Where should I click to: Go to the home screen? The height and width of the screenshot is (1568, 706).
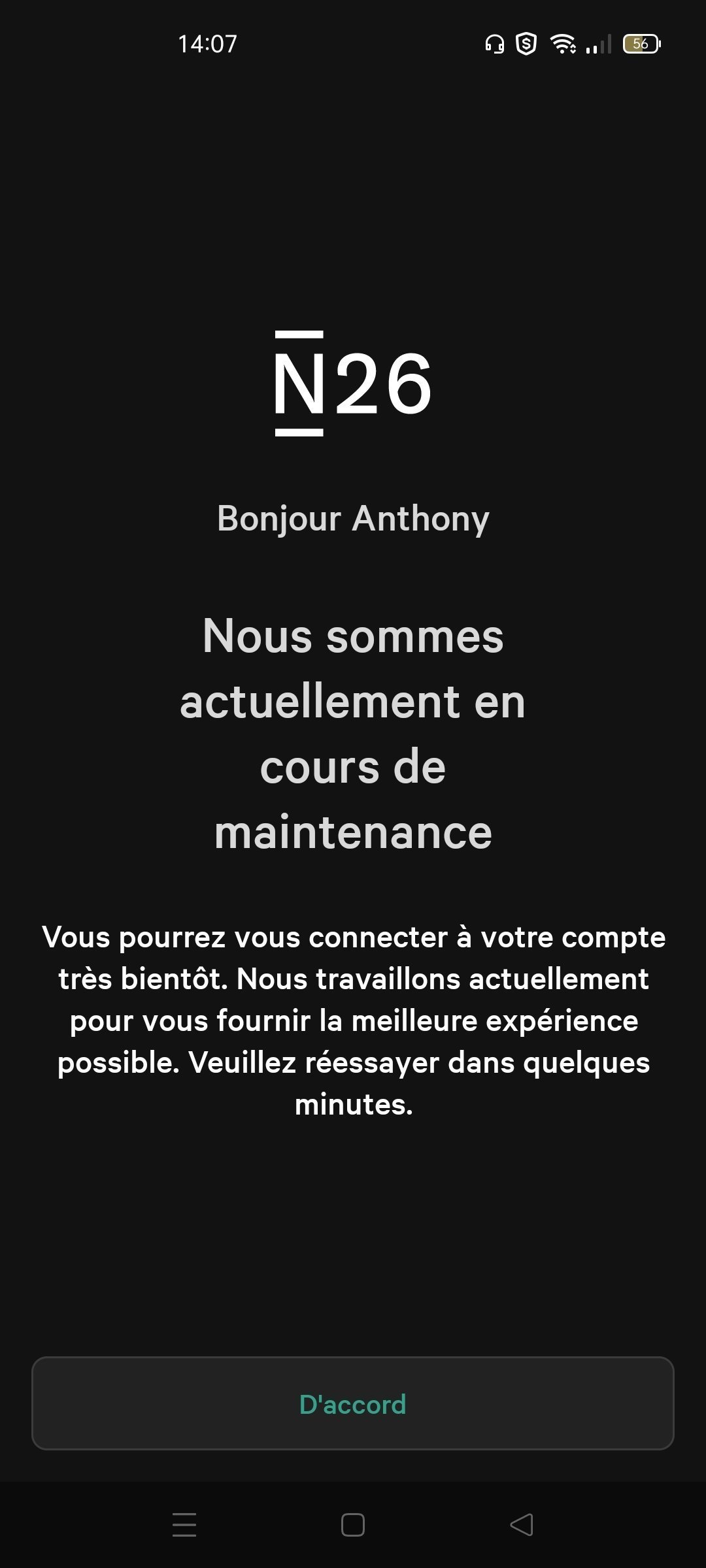point(353,1525)
